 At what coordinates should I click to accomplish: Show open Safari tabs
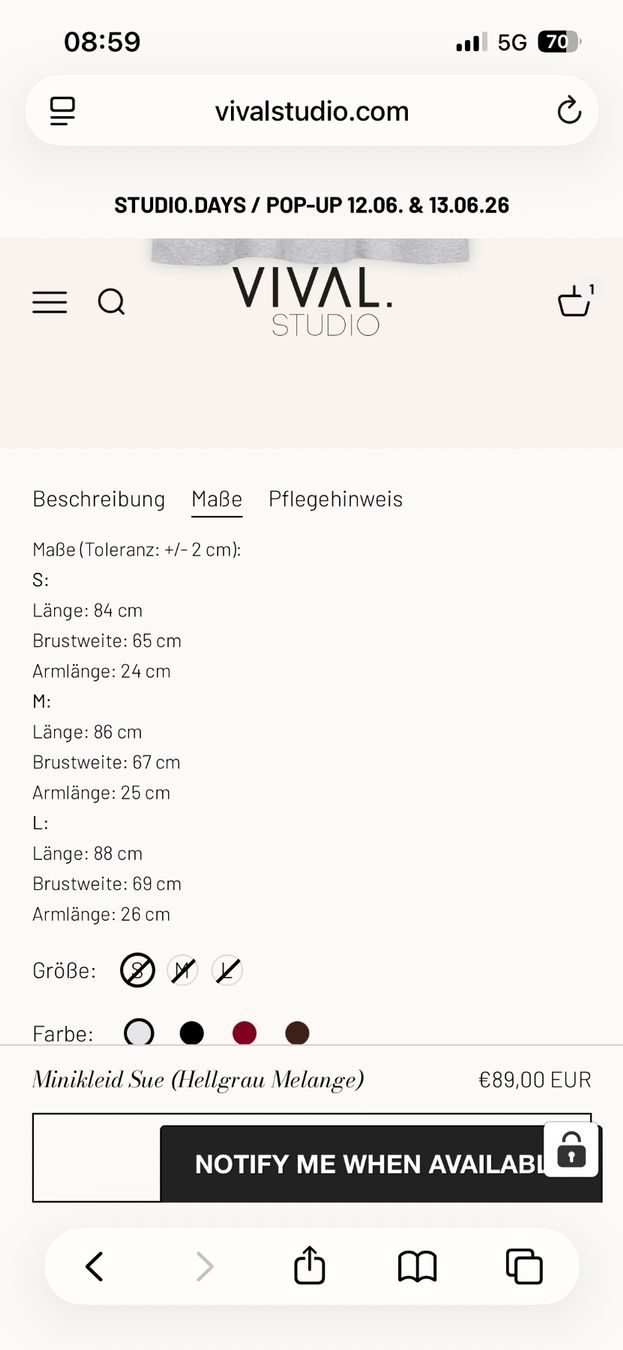point(524,1267)
